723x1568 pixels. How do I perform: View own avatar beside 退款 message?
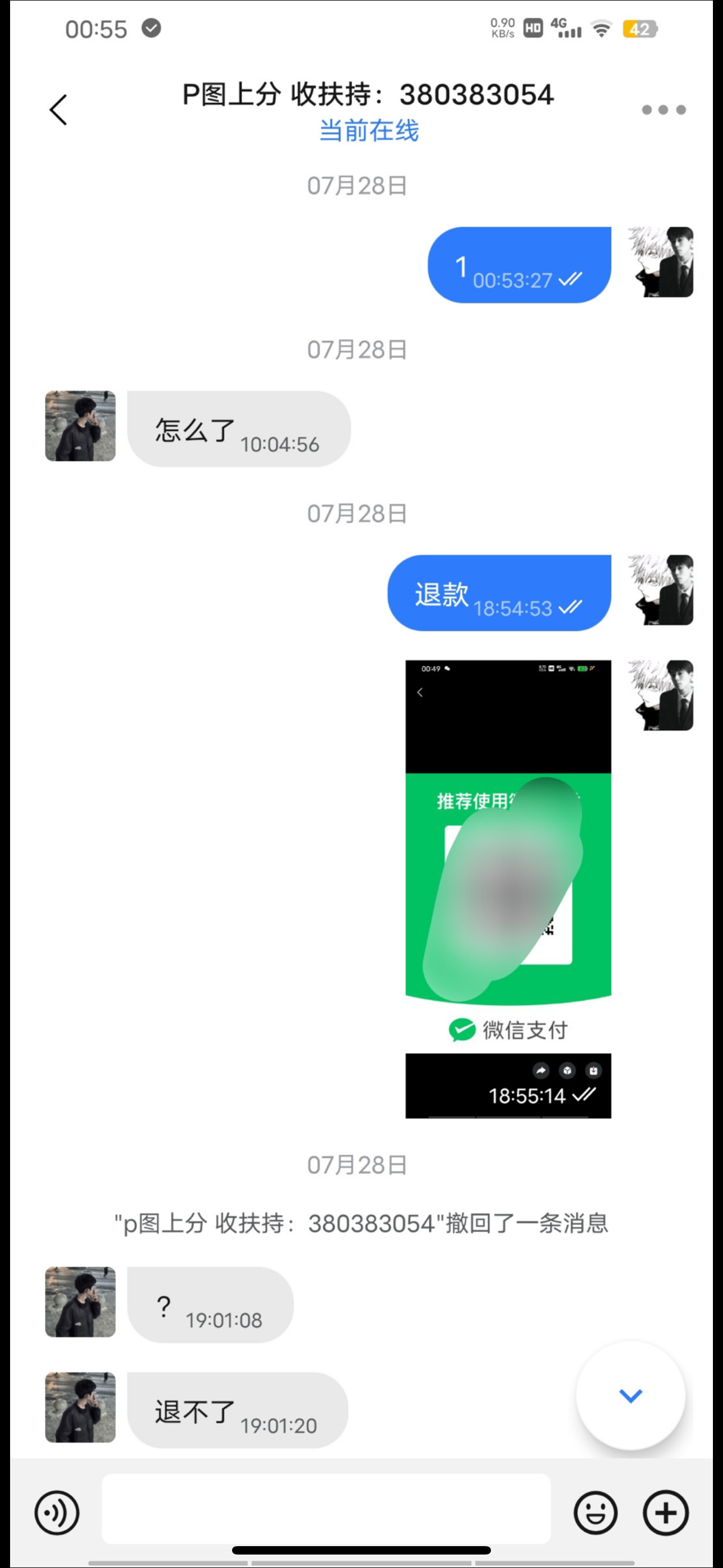point(660,590)
